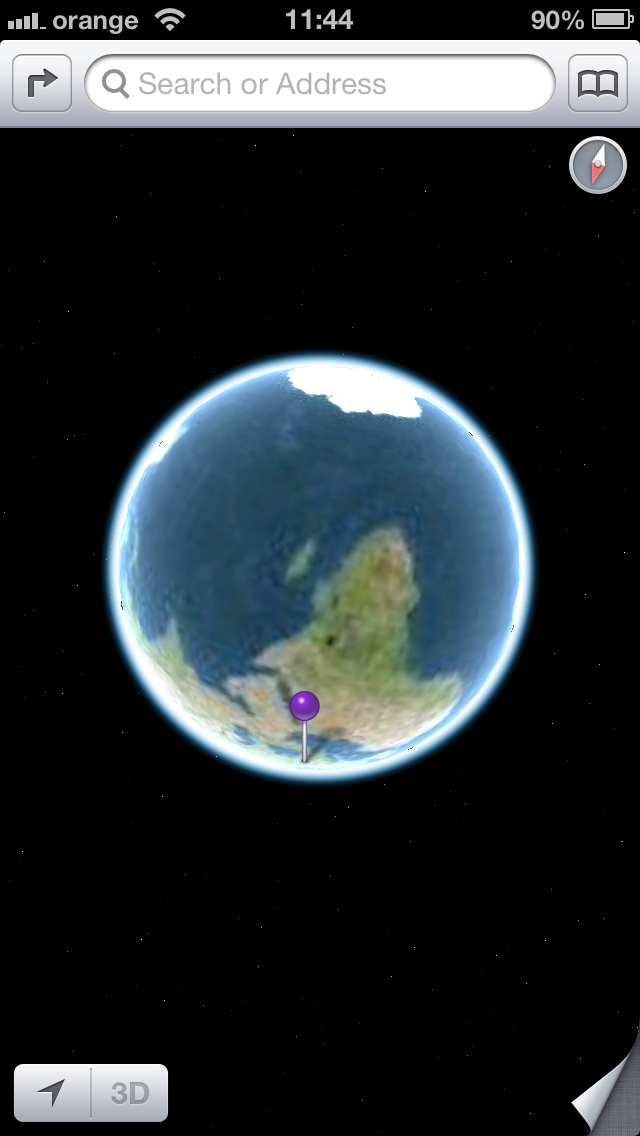This screenshot has height=1136, width=640.
Task: Toggle the 3D view button
Action: point(130,1093)
